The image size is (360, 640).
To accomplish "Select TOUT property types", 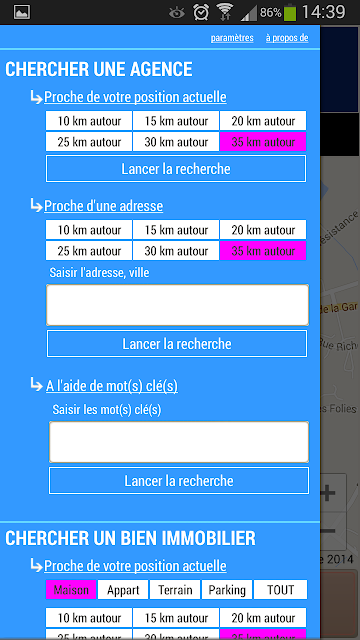I will (280, 590).
